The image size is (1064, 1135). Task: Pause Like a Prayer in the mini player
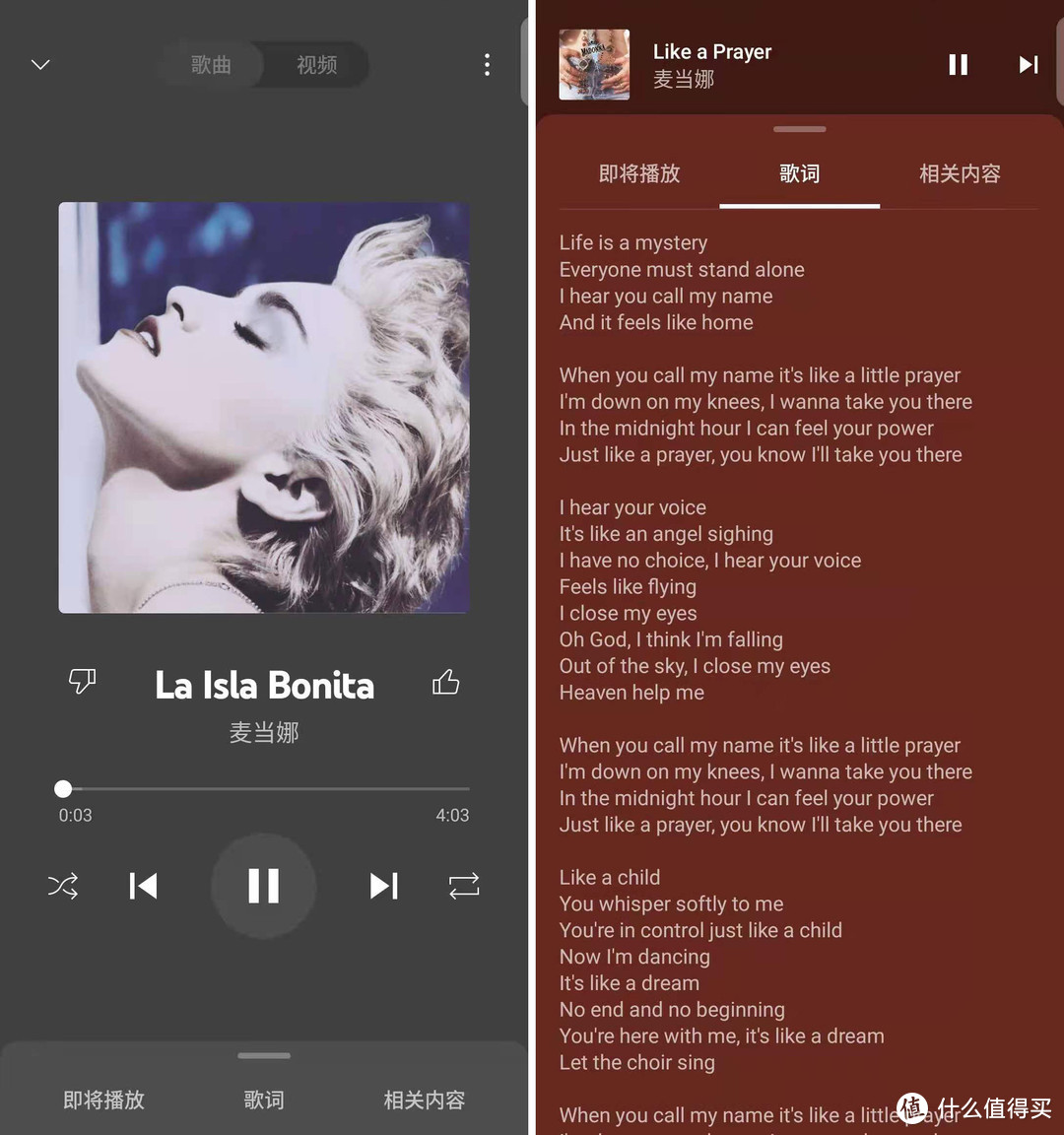(x=958, y=65)
